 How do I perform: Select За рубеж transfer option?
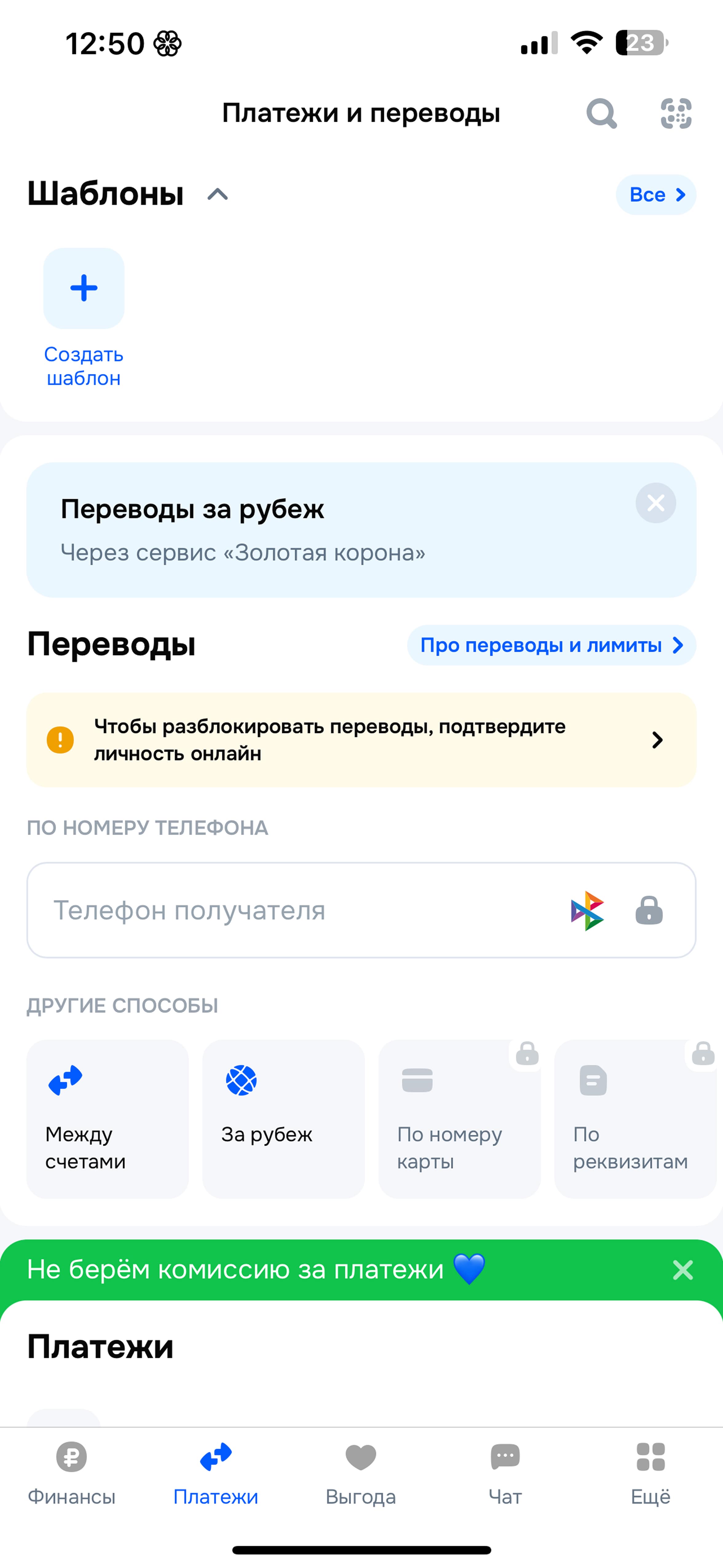(x=283, y=1119)
